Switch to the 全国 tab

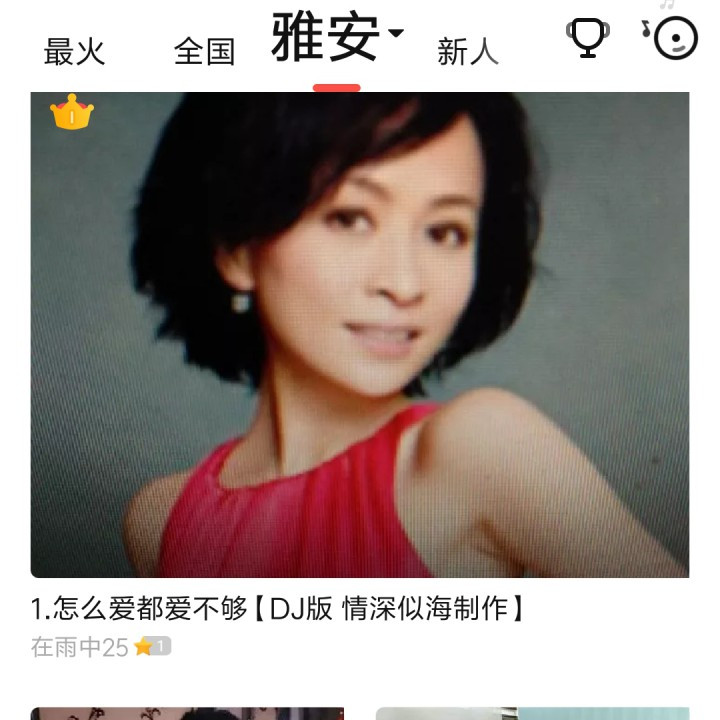pyautogui.click(x=205, y=52)
